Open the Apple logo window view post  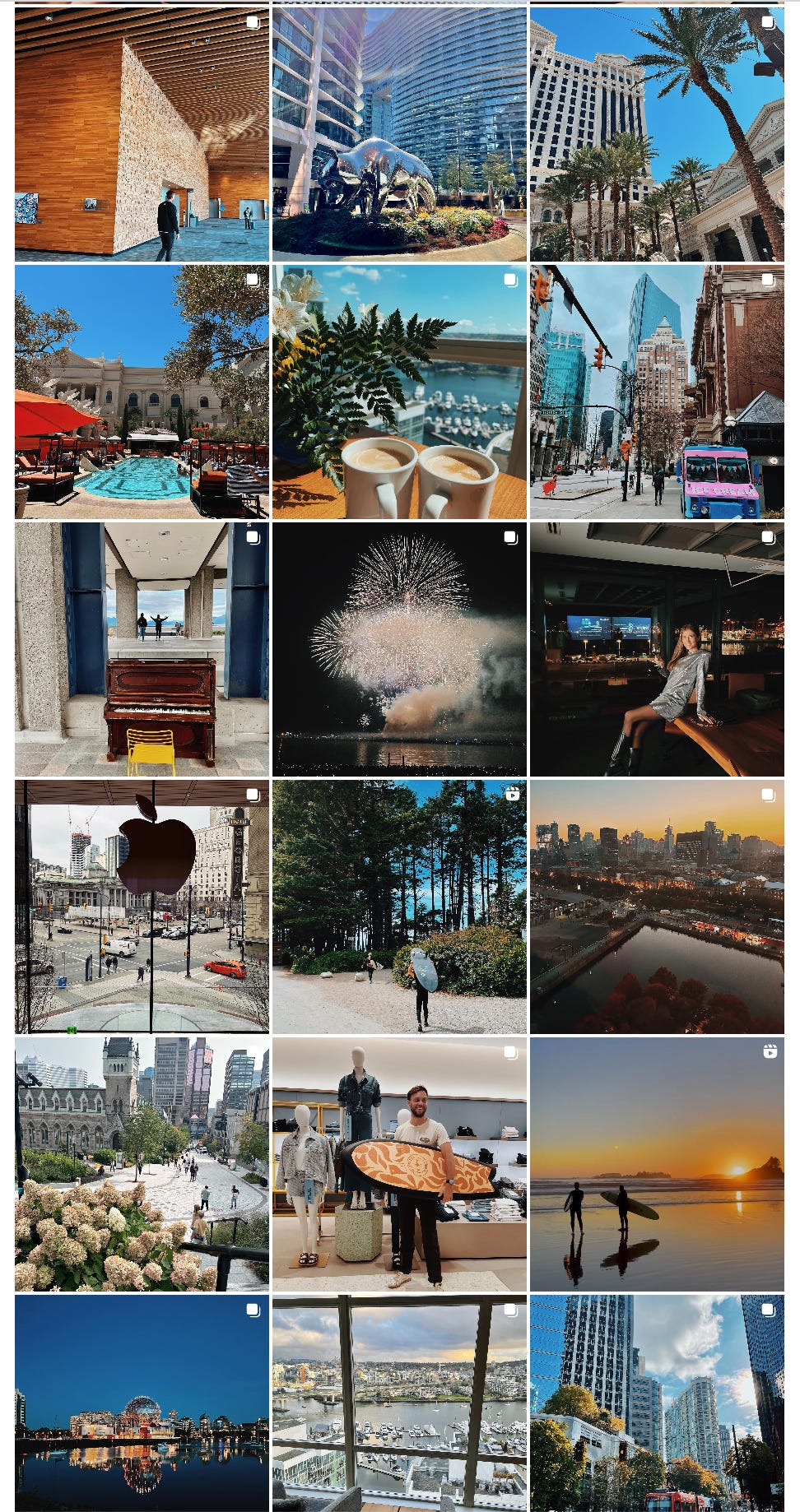pyautogui.click(x=142, y=907)
